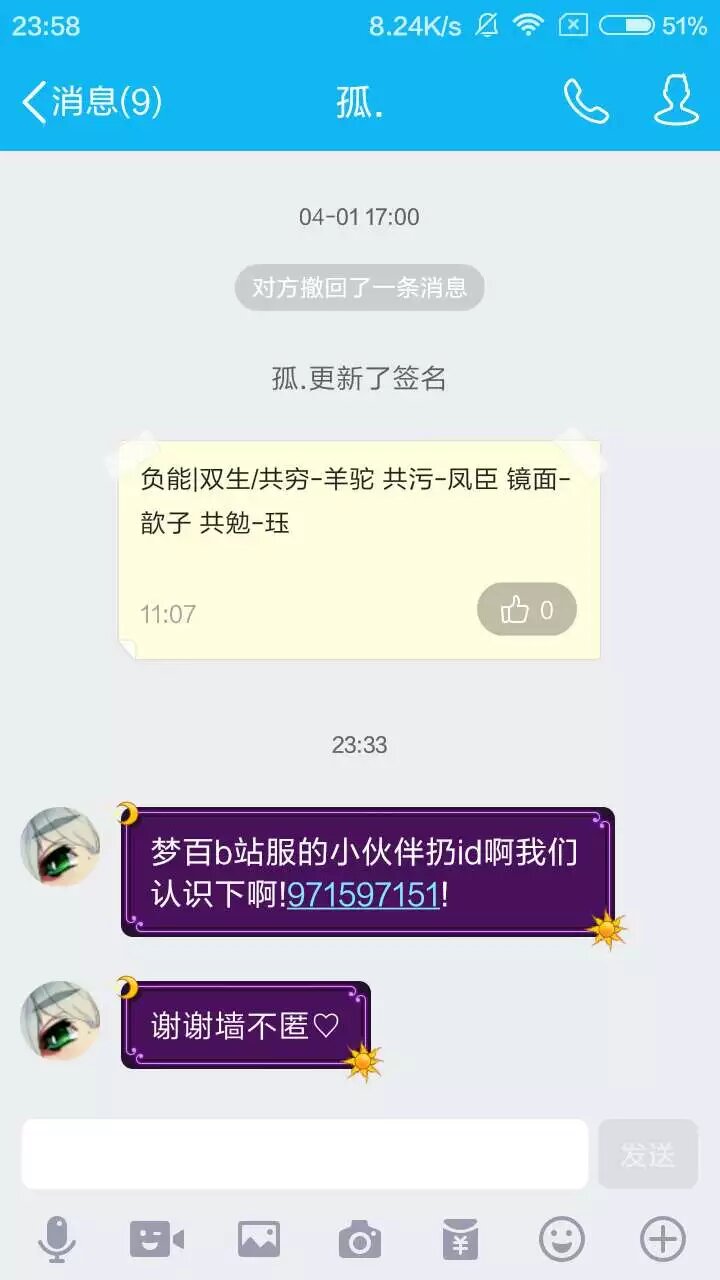This screenshot has height=1280, width=720.
Task: Record a voice message with microphone
Action: click(57, 1240)
